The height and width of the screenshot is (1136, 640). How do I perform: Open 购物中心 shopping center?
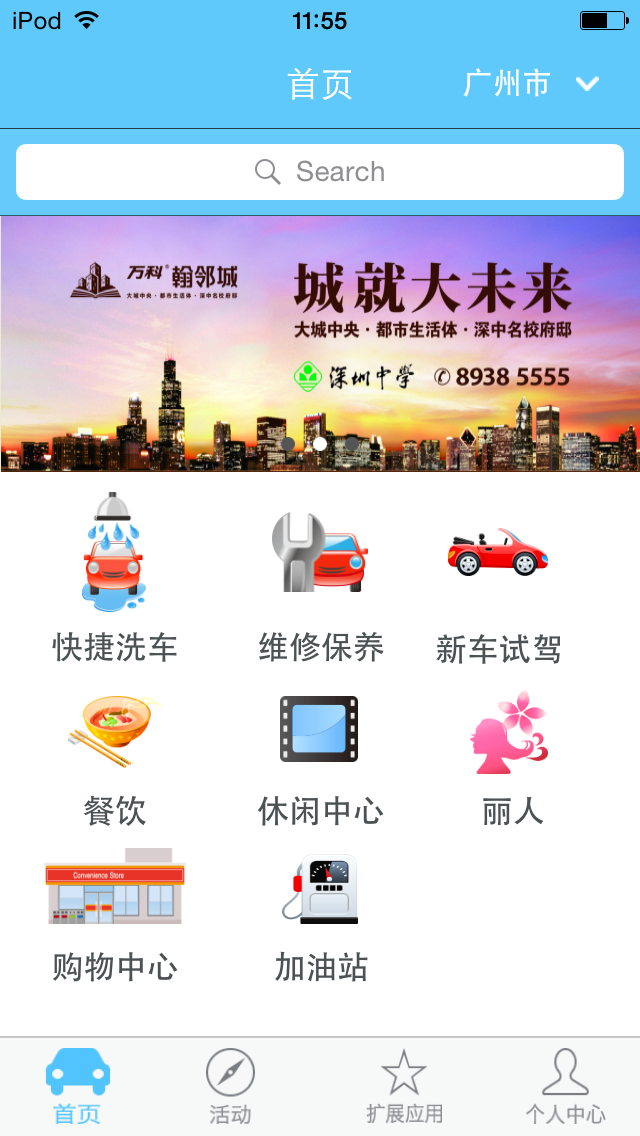[x=115, y=915]
